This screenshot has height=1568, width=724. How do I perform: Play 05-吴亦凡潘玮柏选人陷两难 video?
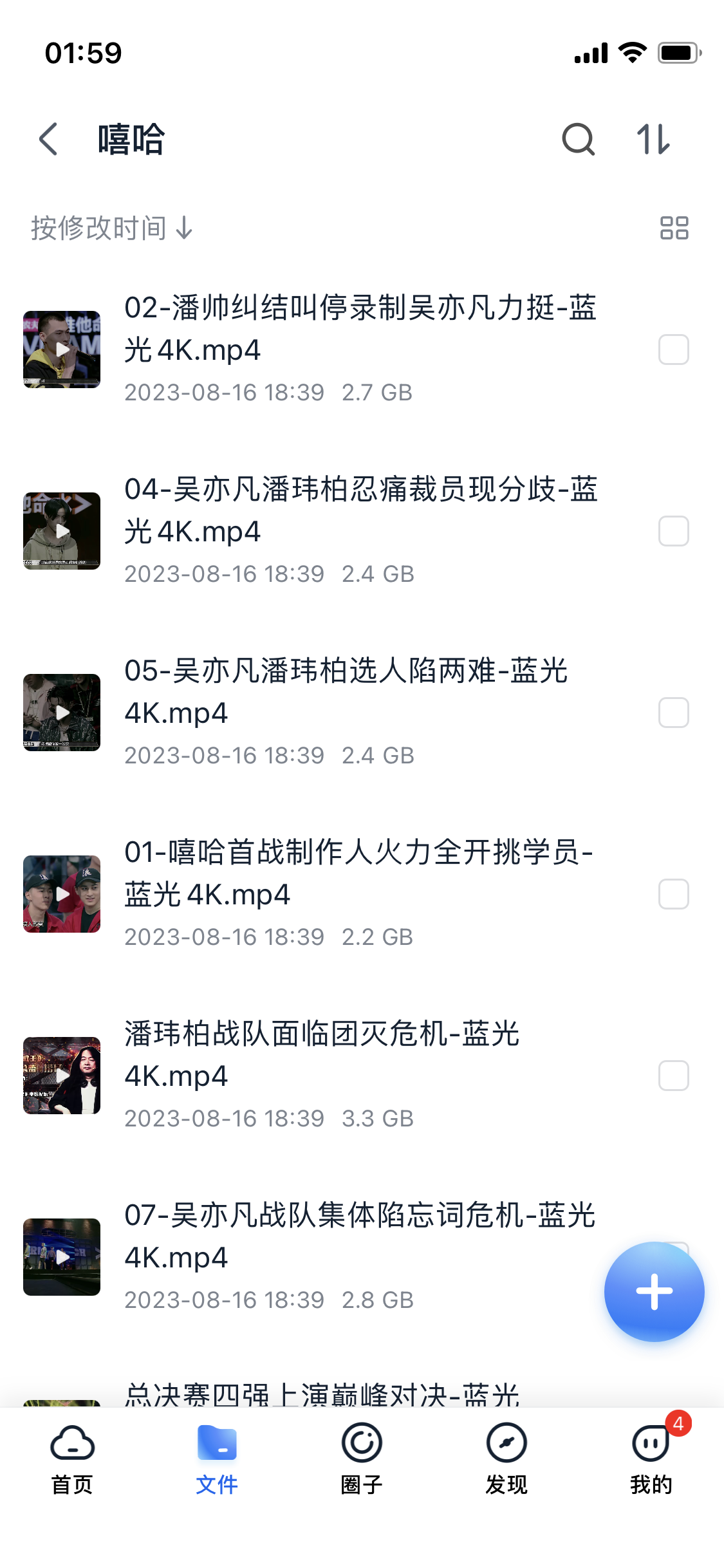(x=62, y=713)
